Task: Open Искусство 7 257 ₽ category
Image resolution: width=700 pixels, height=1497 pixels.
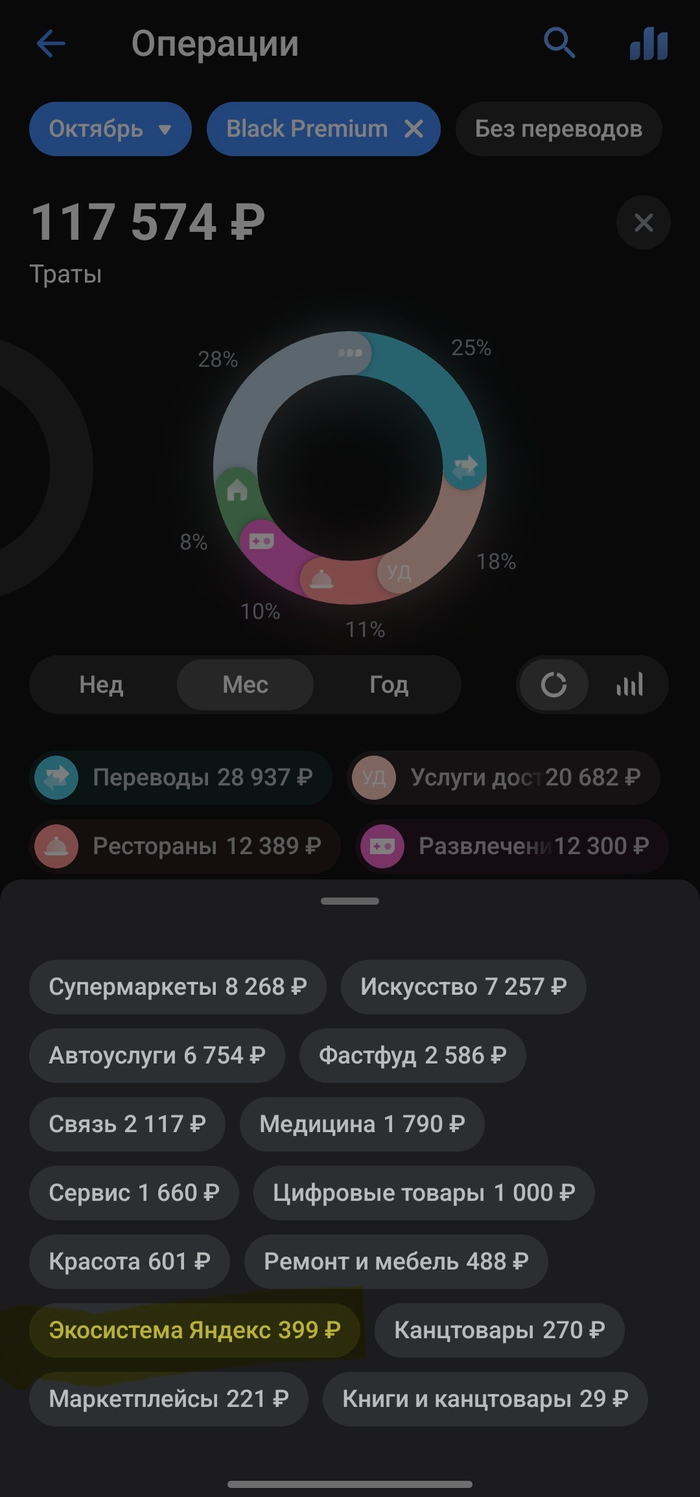Action: [x=463, y=987]
